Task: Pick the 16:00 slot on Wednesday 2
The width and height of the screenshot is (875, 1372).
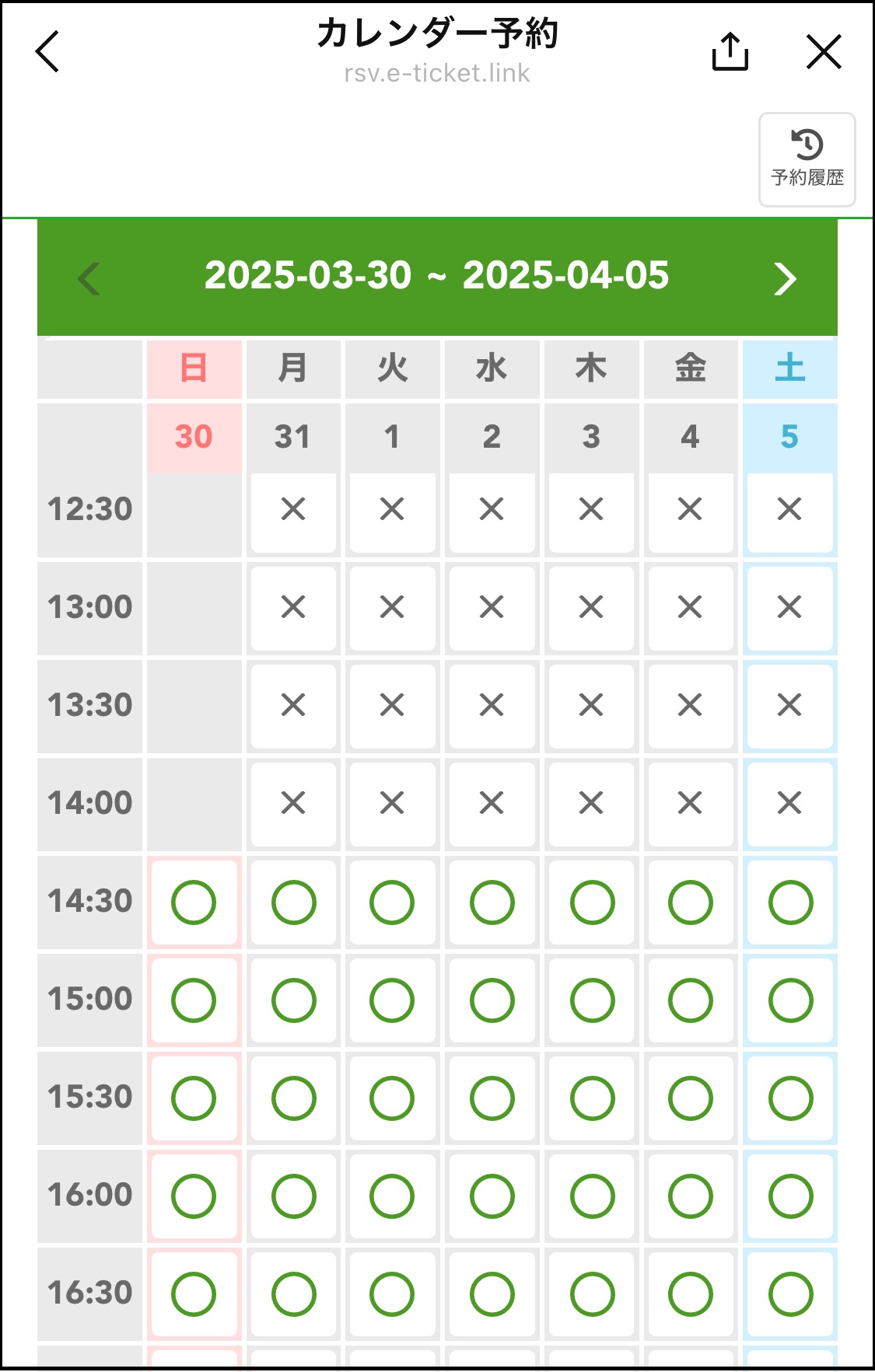Action: 492,1196
